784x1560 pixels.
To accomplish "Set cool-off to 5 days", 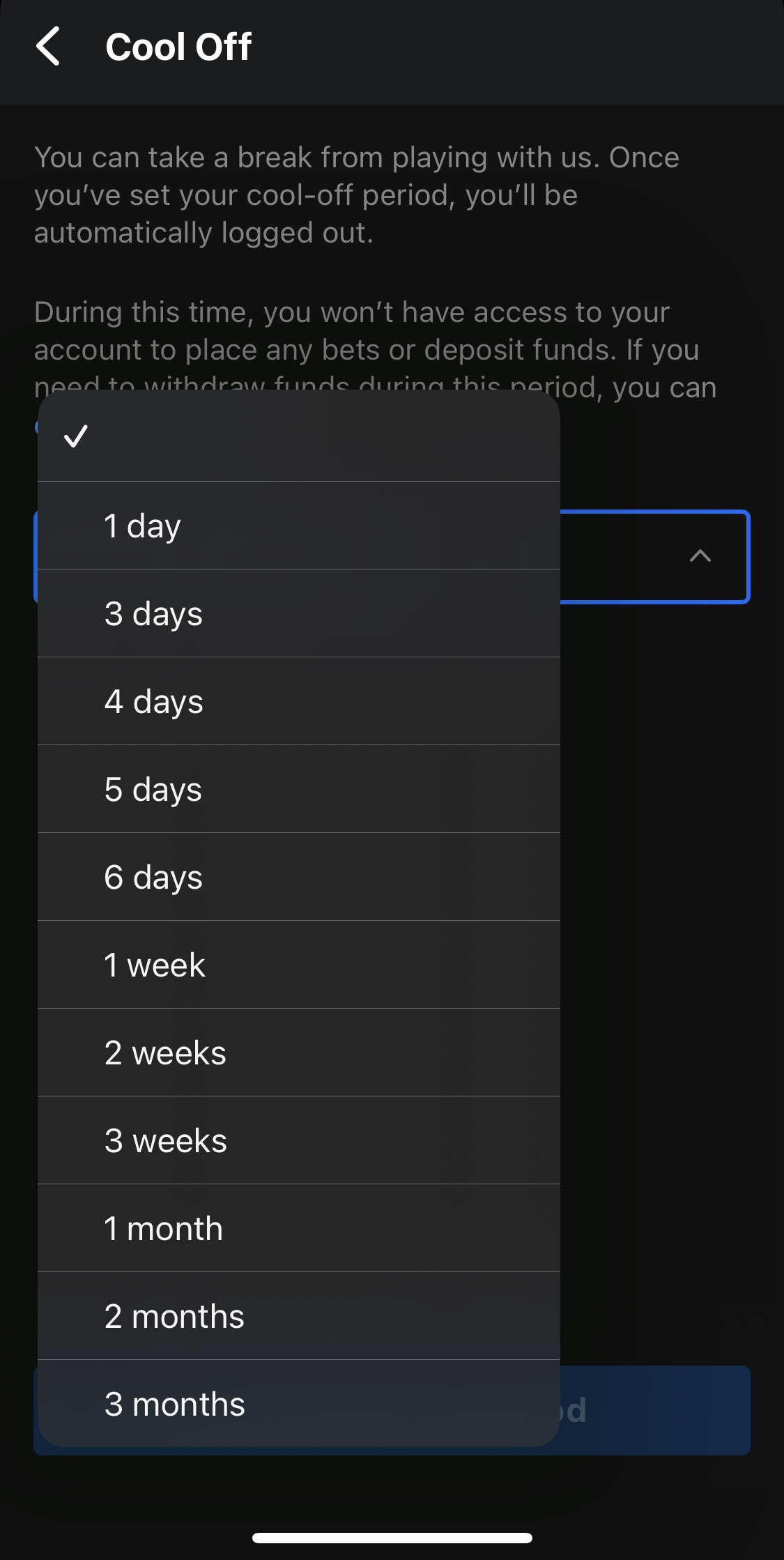I will point(298,789).
